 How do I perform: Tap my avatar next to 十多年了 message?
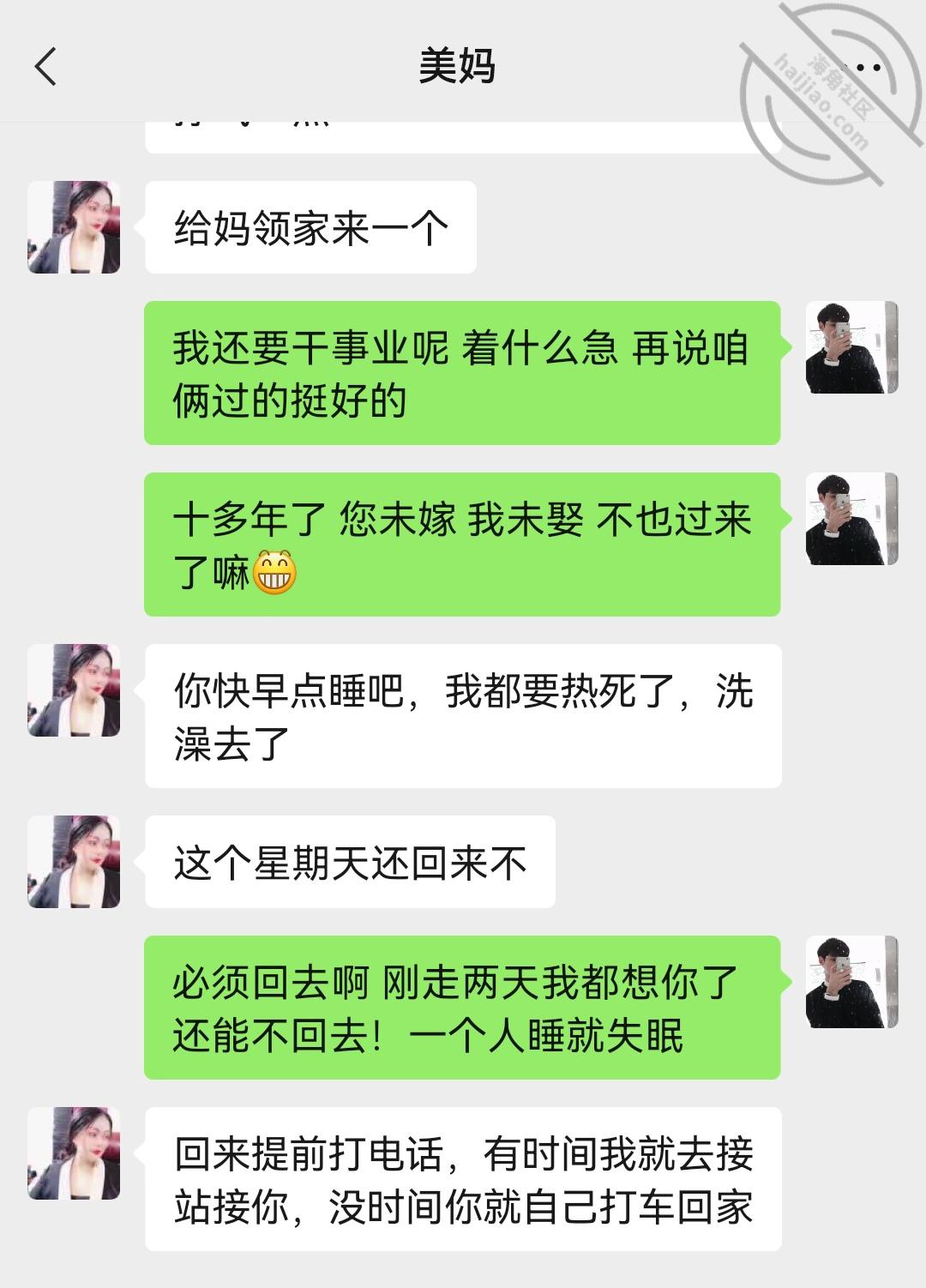pyautogui.click(x=851, y=519)
